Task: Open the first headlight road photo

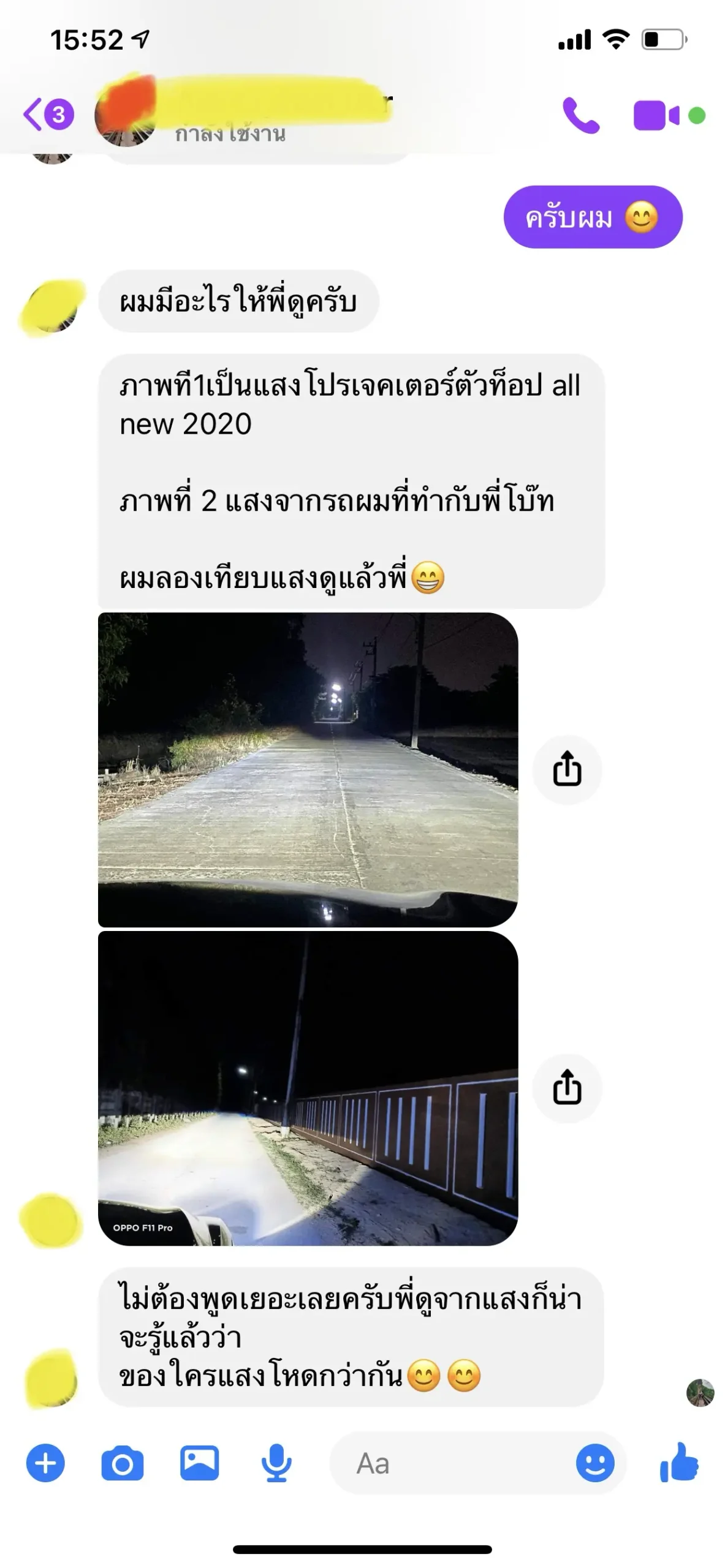Action: pos(308,769)
